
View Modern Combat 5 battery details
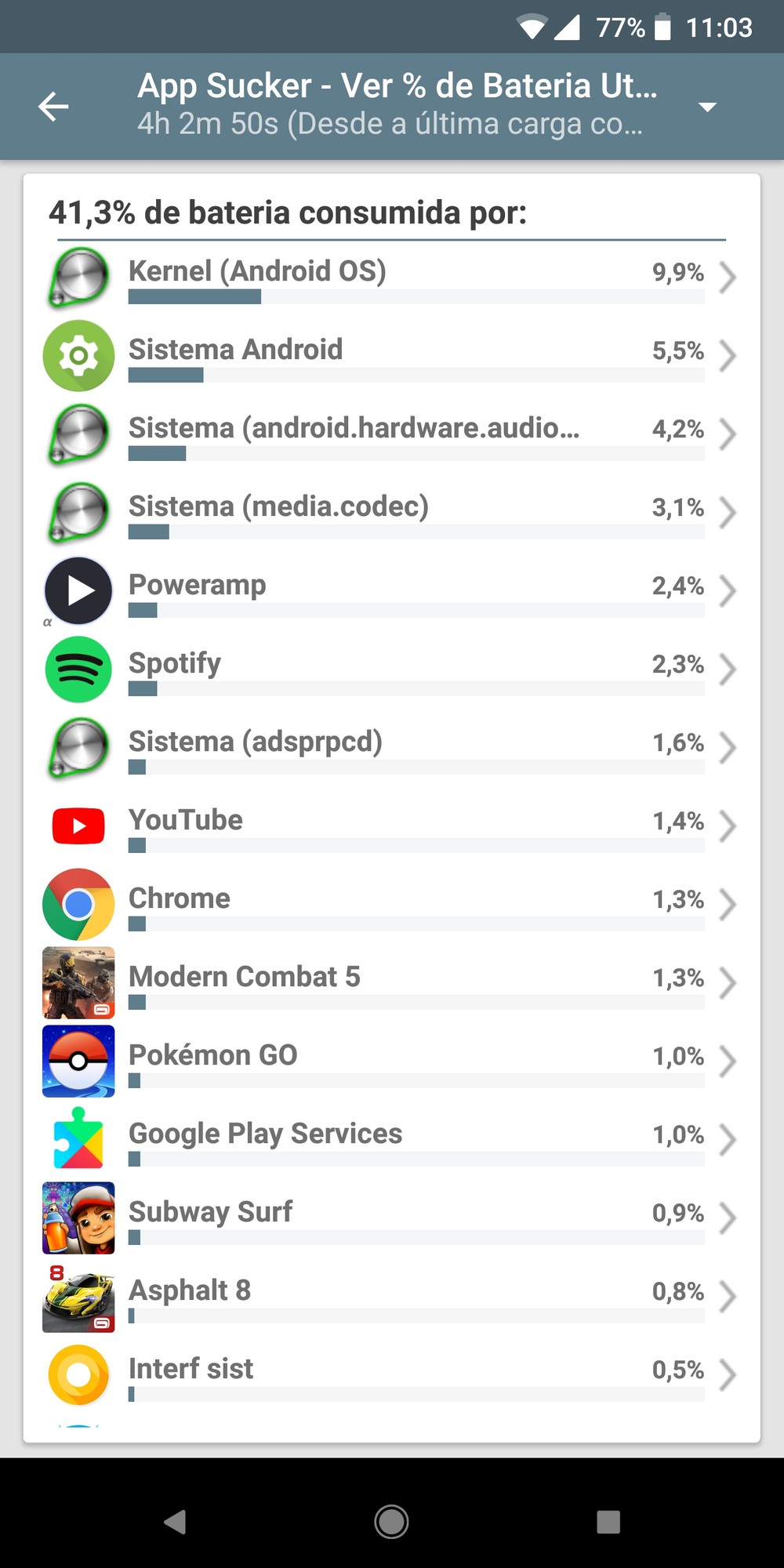tap(392, 983)
